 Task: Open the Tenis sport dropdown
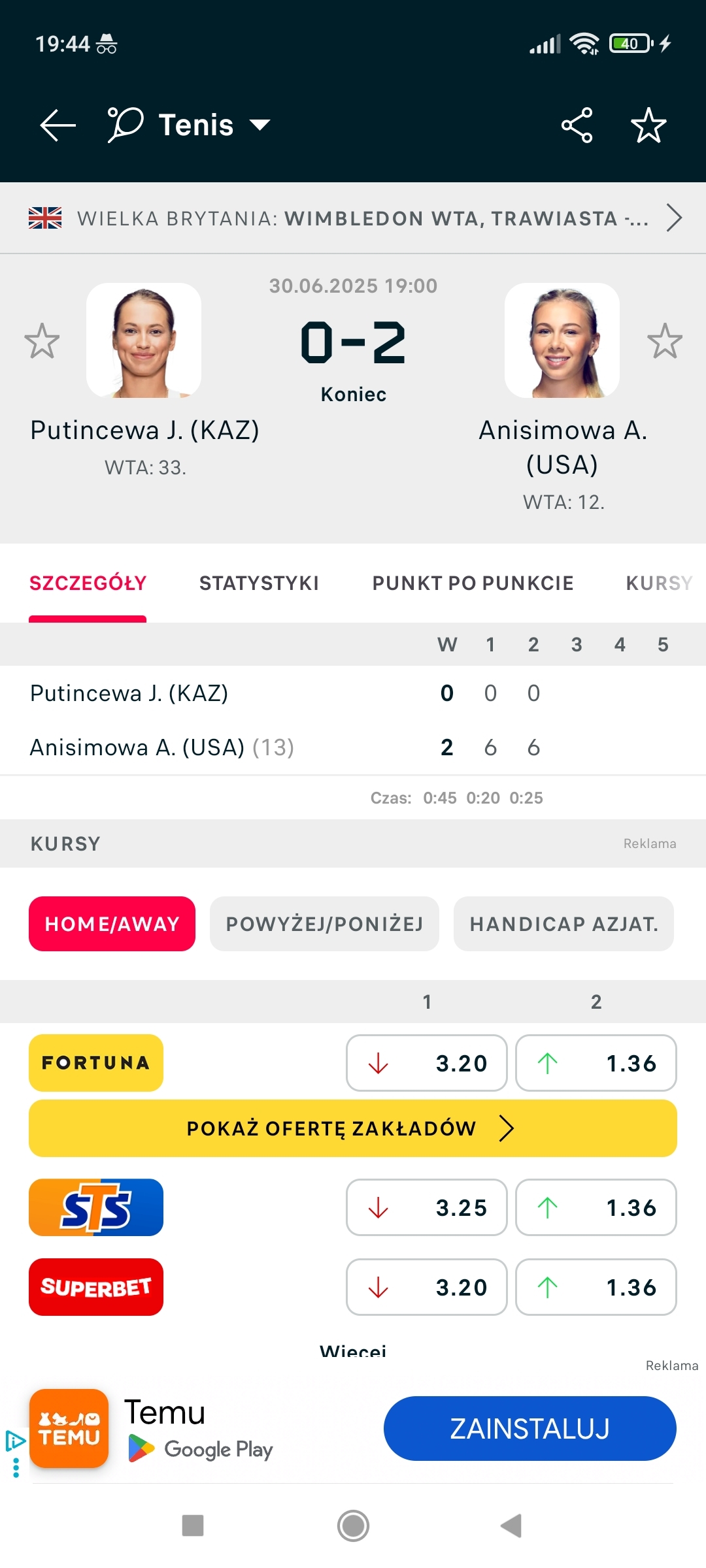[190, 125]
